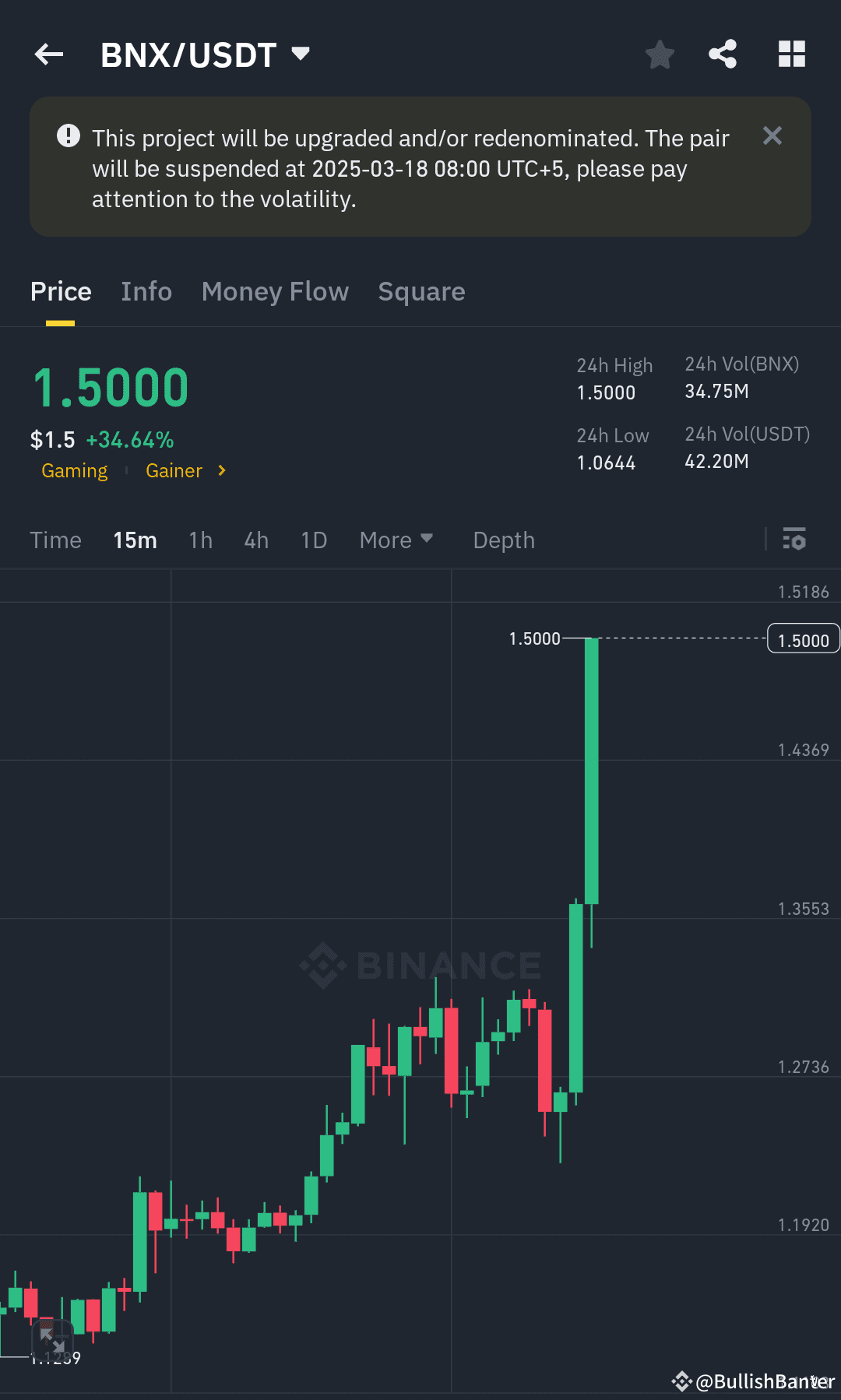Favorite the BNX/USDT pair via star icon
The image size is (841, 1400).
659,54
